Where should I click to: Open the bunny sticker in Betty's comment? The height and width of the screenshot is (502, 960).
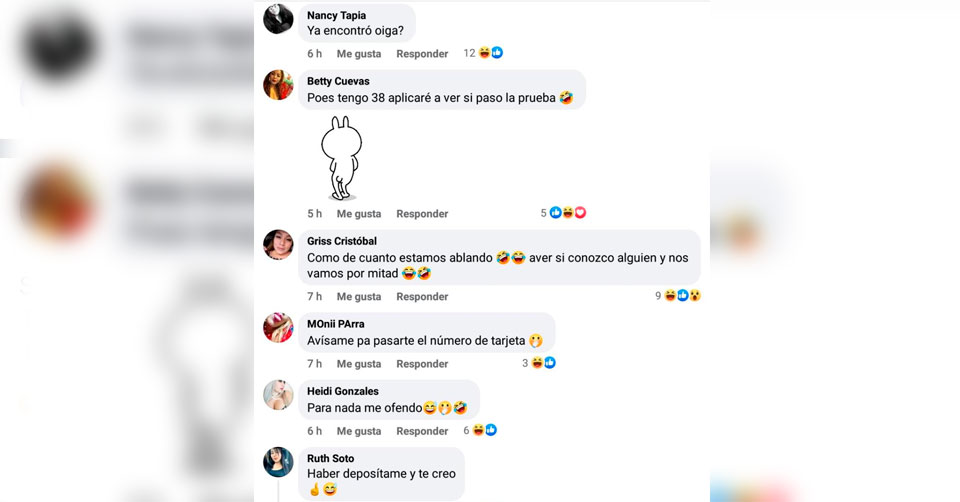pos(340,158)
